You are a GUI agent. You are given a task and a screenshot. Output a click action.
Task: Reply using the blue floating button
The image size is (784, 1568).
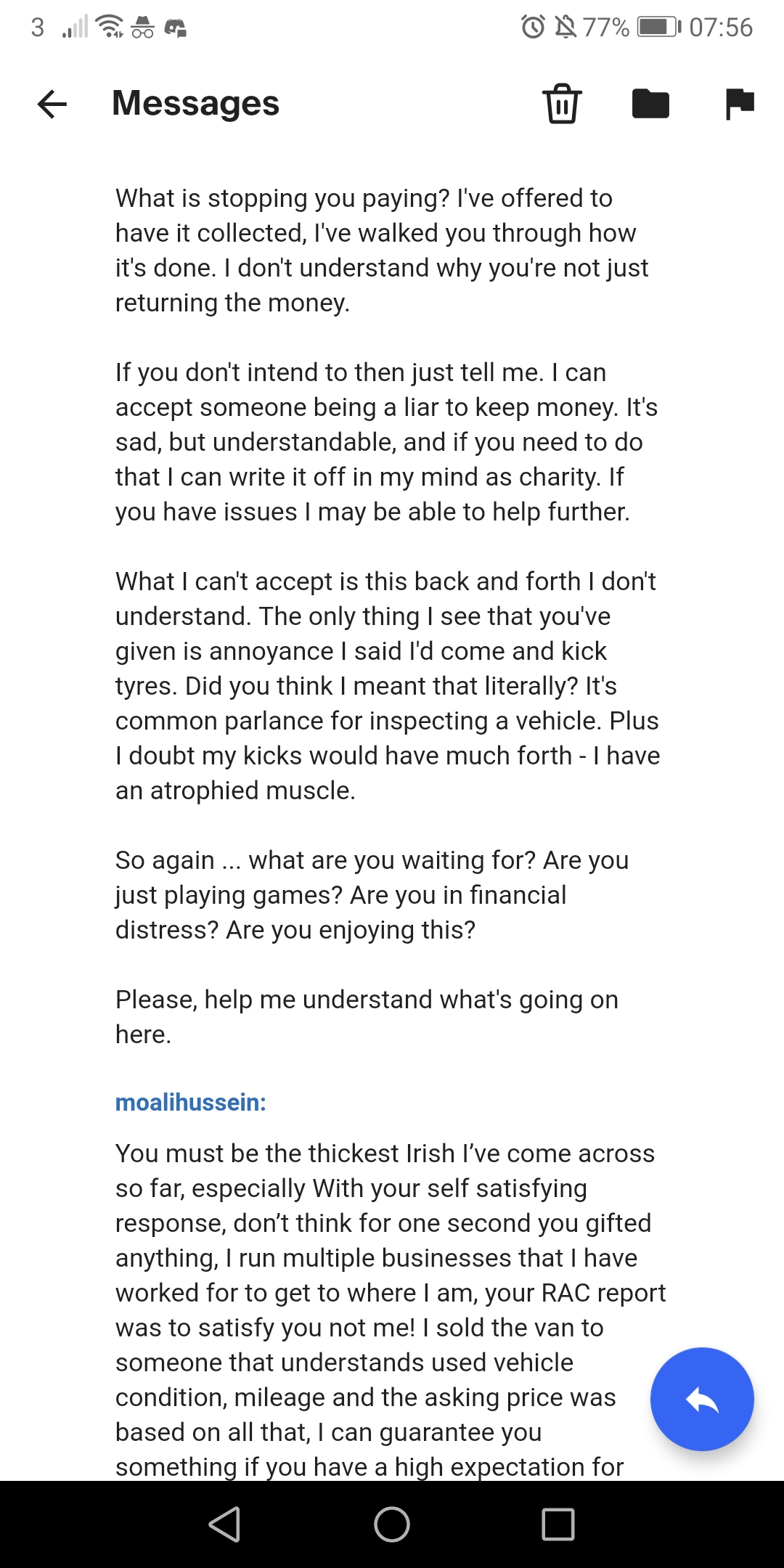click(702, 1399)
